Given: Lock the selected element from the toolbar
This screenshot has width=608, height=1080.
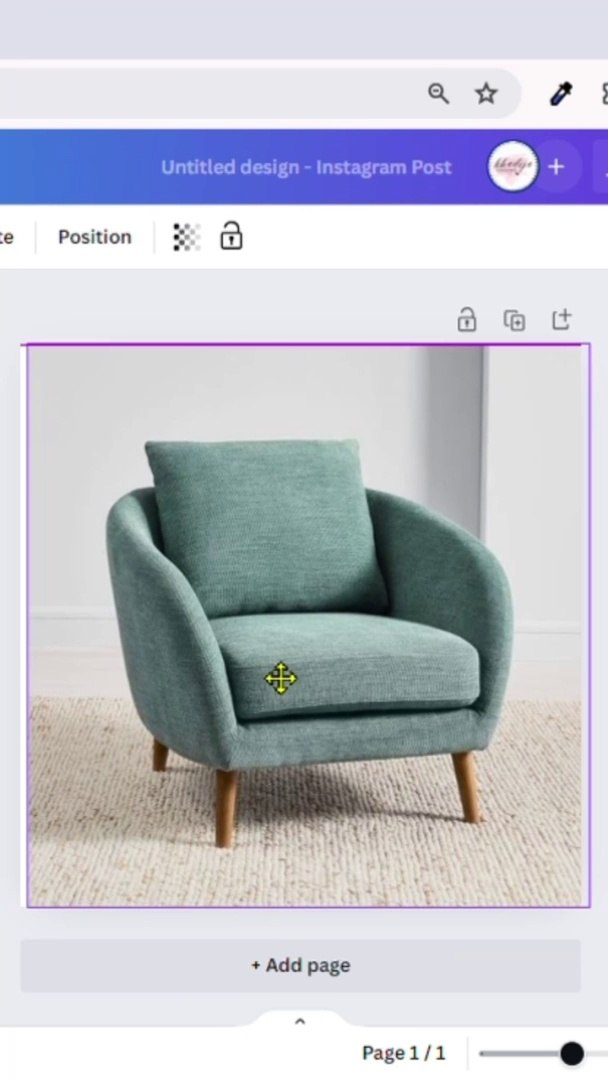Looking at the screenshot, I should [x=231, y=237].
